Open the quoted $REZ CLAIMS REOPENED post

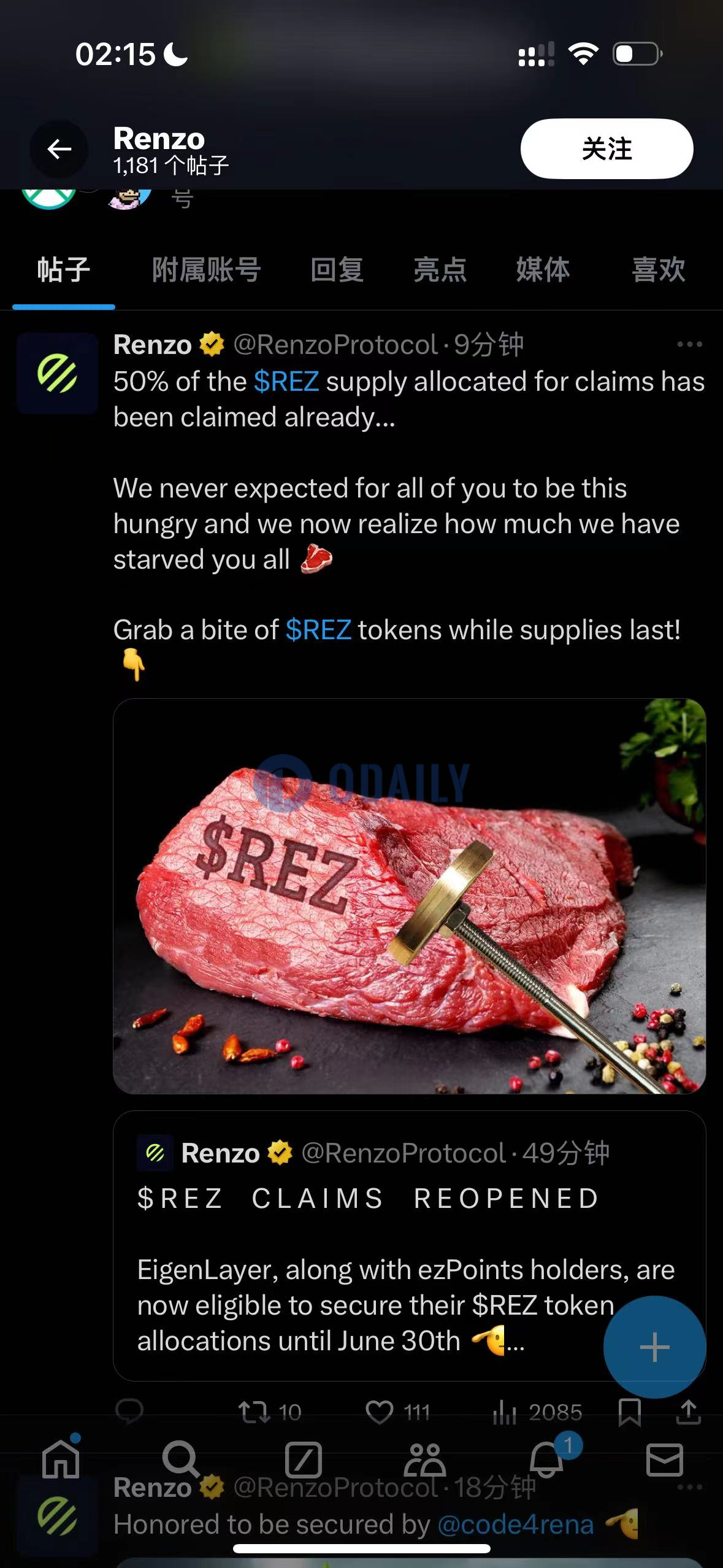tap(368, 1245)
